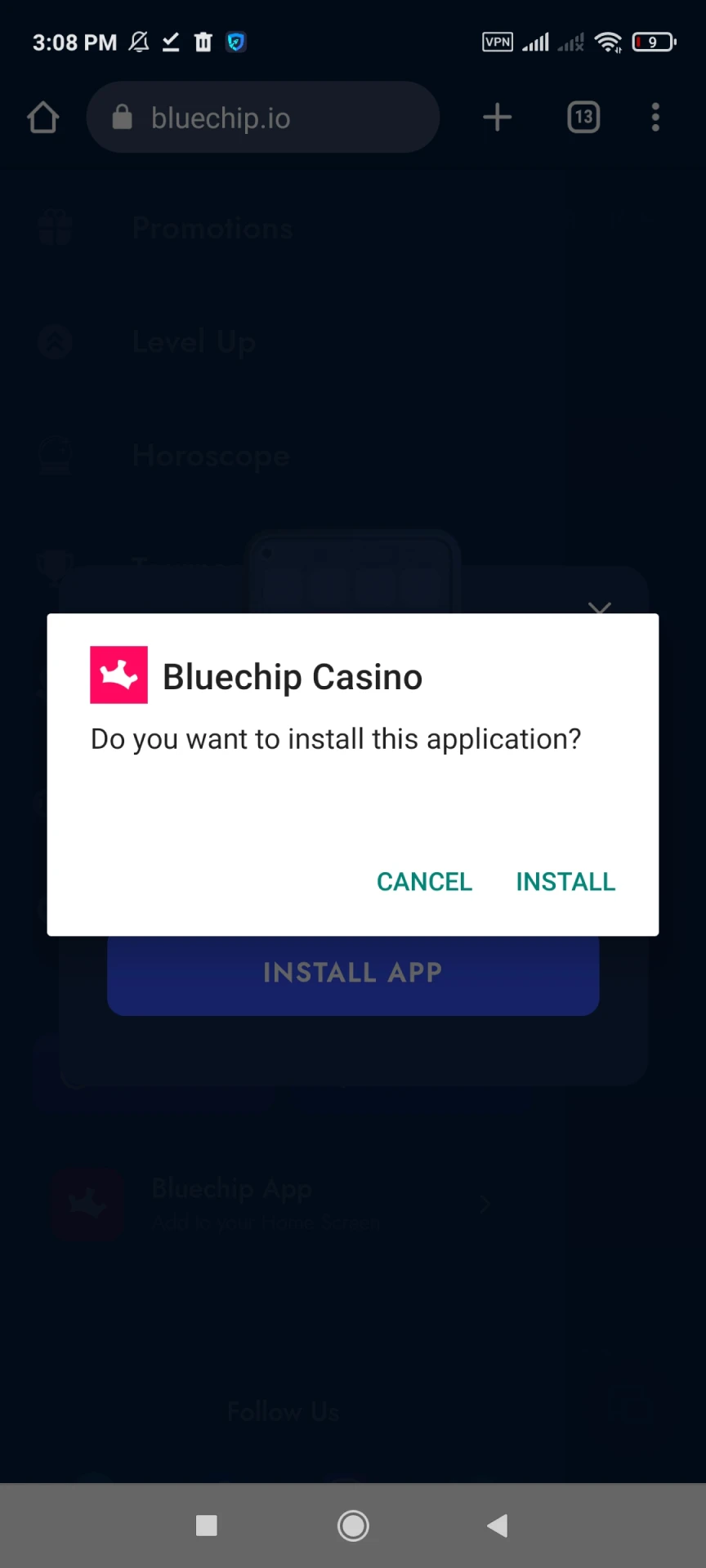Tap the system home button
The height and width of the screenshot is (1568, 706).
353,1525
